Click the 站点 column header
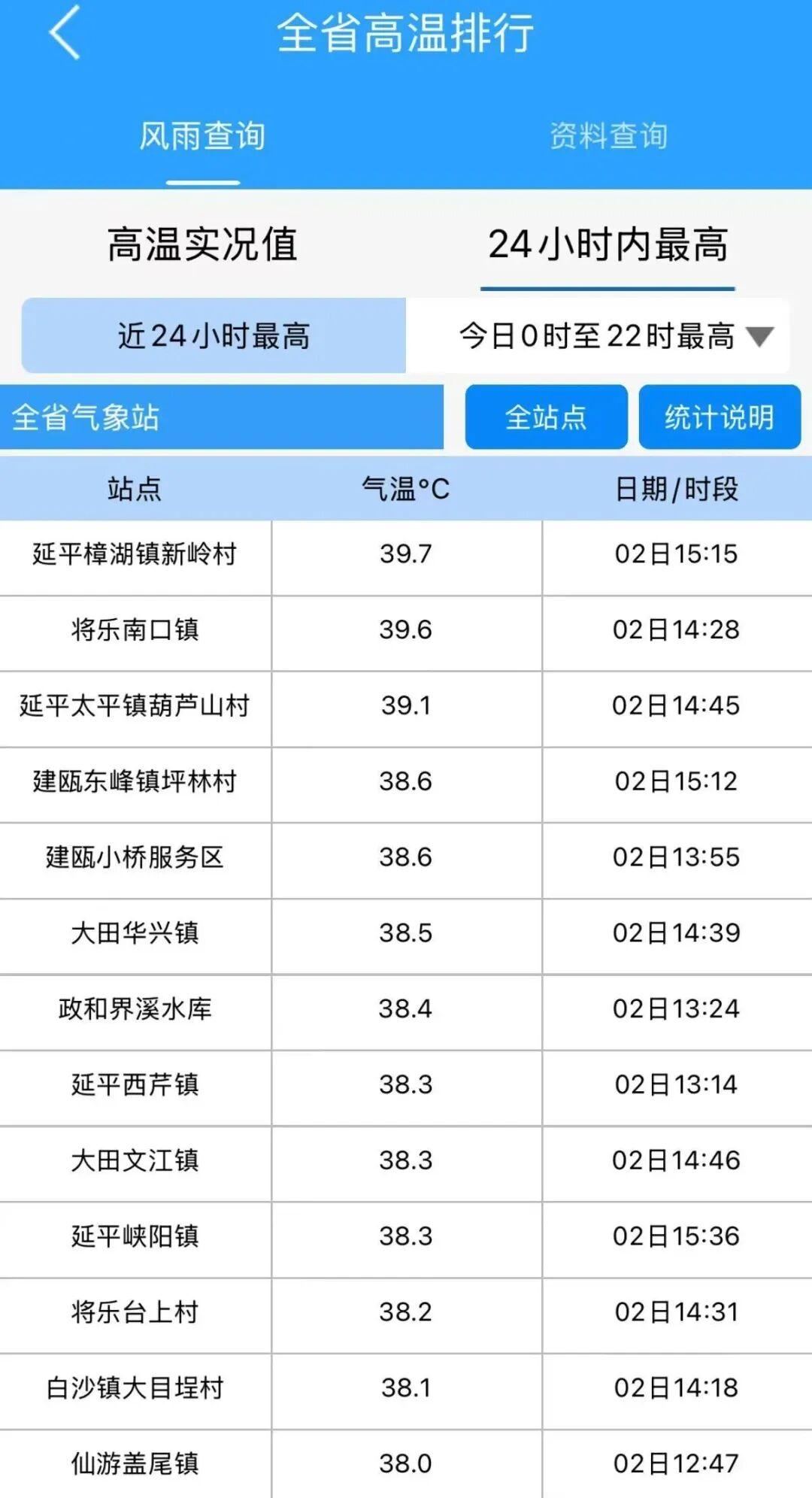The width and height of the screenshot is (812, 1498). click(135, 490)
